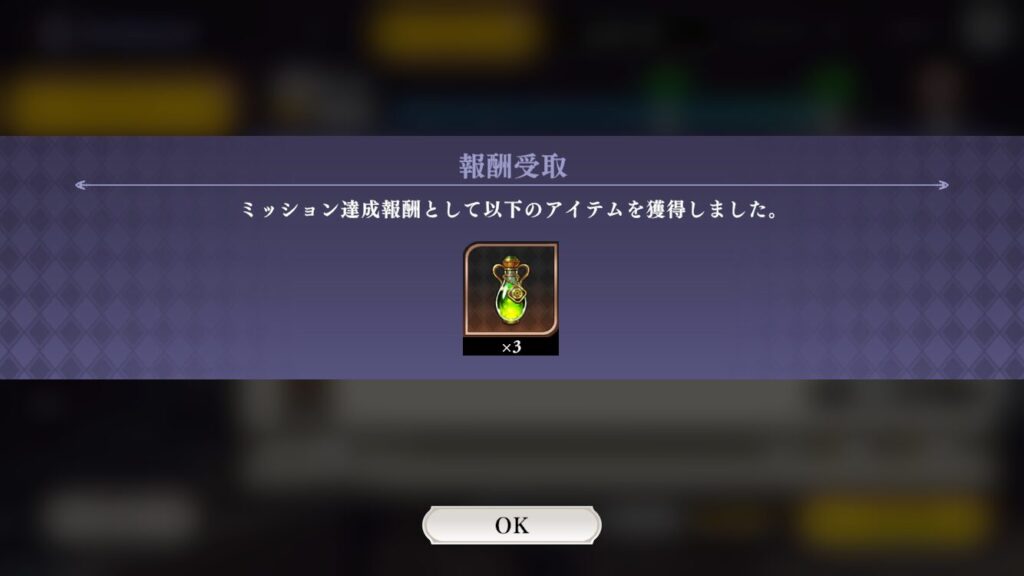The width and height of the screenshot is (1024, 576).
Task: Confirm the reward dialog with OK
Action: pos(511,525)
